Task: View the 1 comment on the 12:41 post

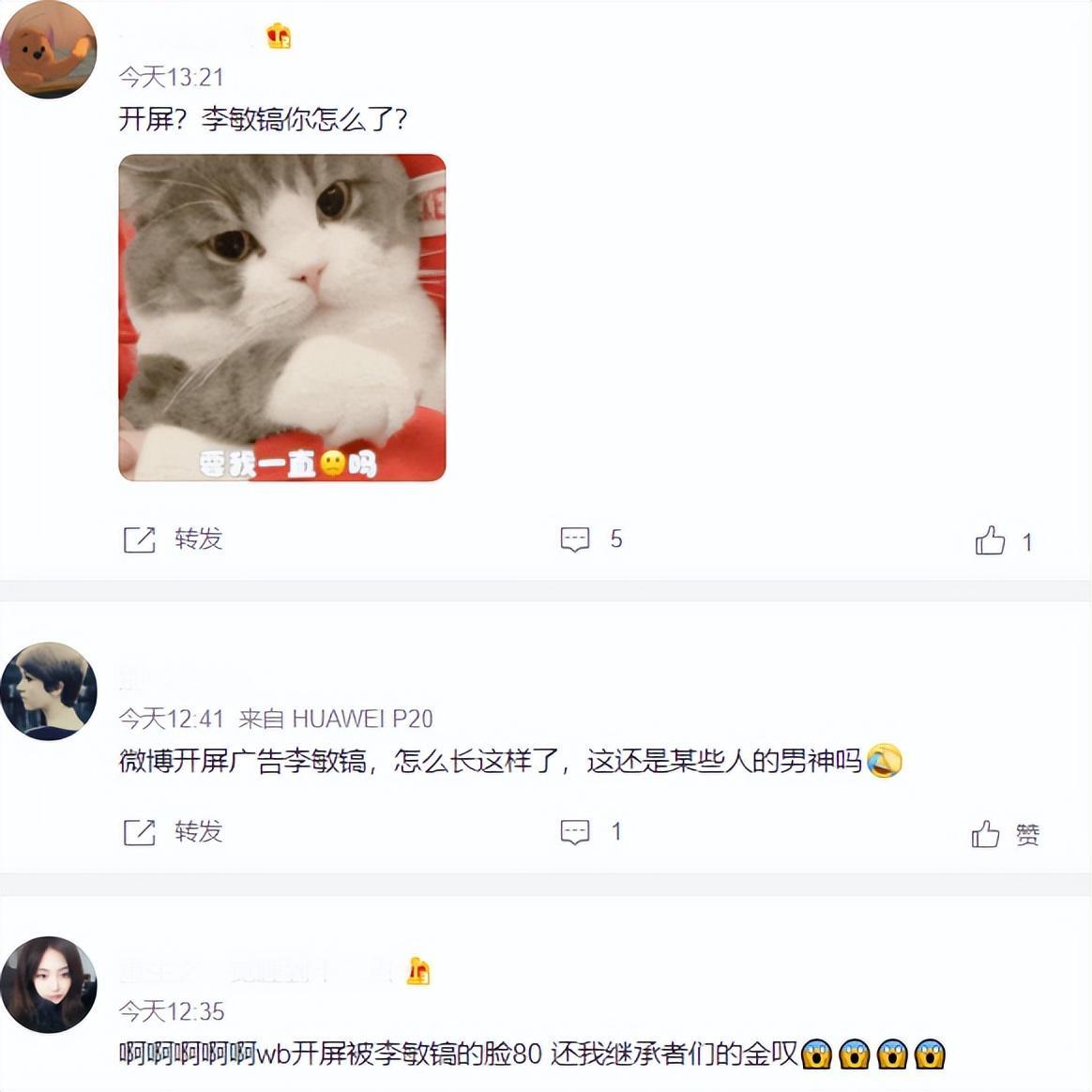Action: click(x=591, y=832)
